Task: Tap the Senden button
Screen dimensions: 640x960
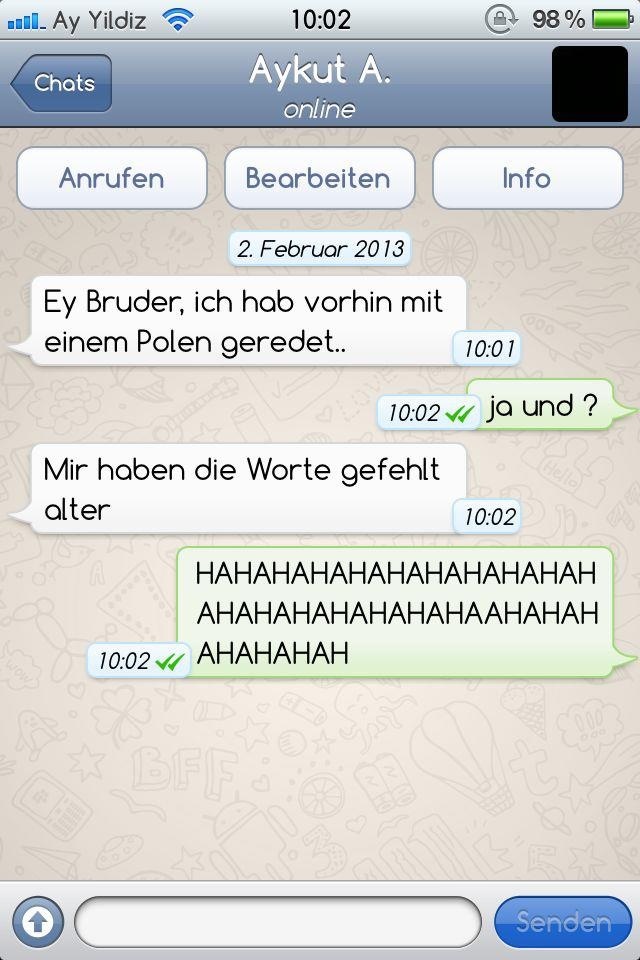Action: [562, 922]
